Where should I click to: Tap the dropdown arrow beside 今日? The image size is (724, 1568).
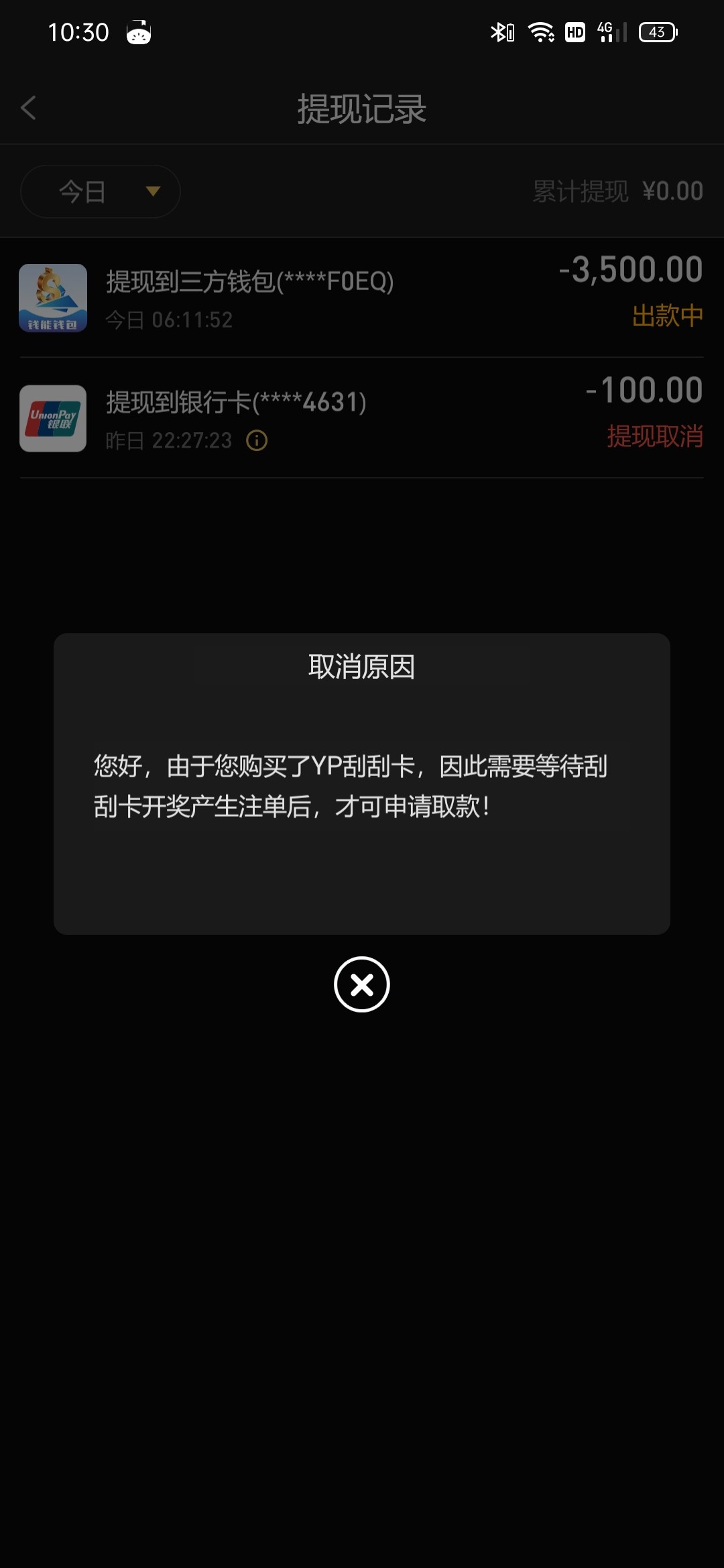pos(153,192)
